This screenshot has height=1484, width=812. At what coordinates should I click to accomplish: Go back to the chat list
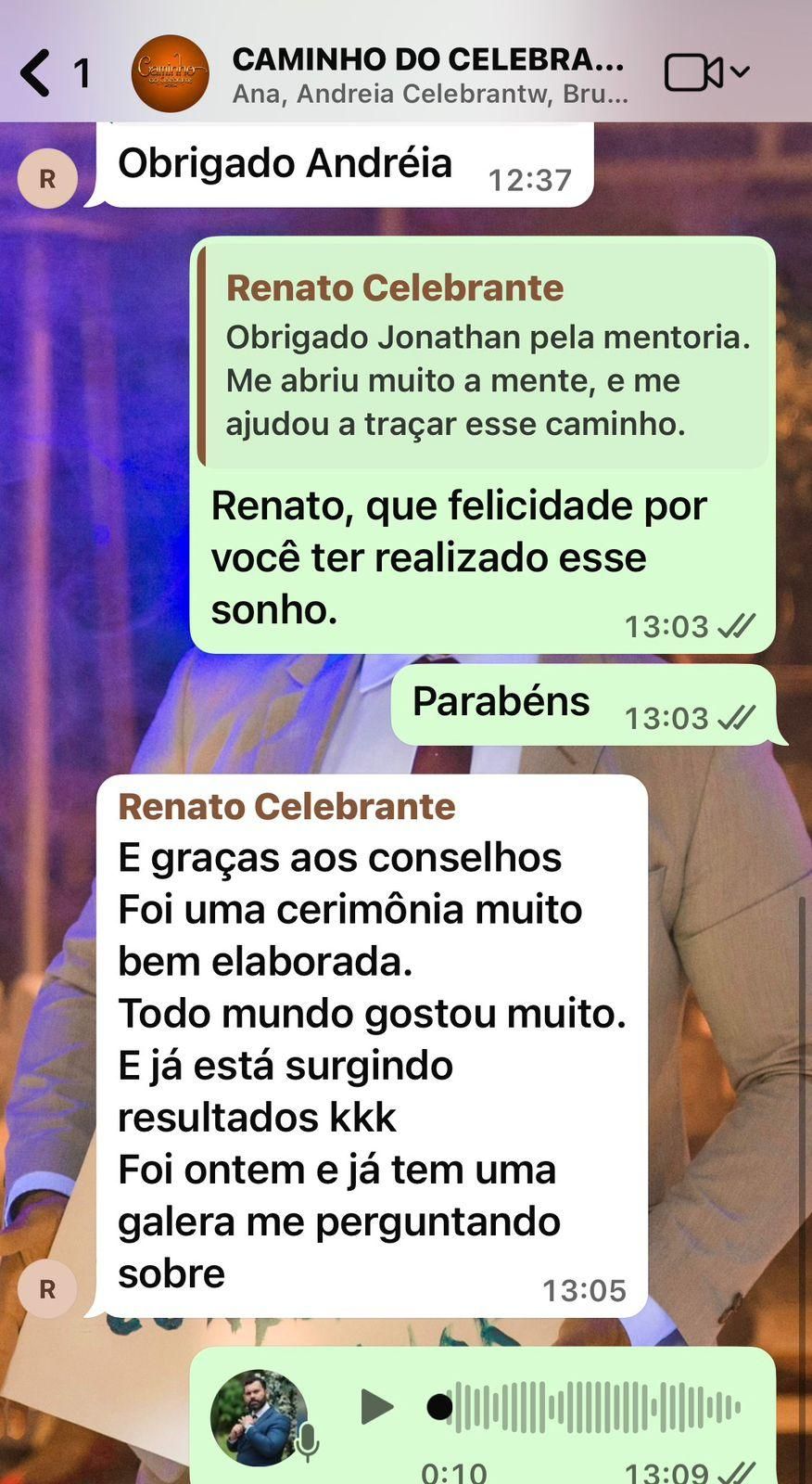coord(37,73)
